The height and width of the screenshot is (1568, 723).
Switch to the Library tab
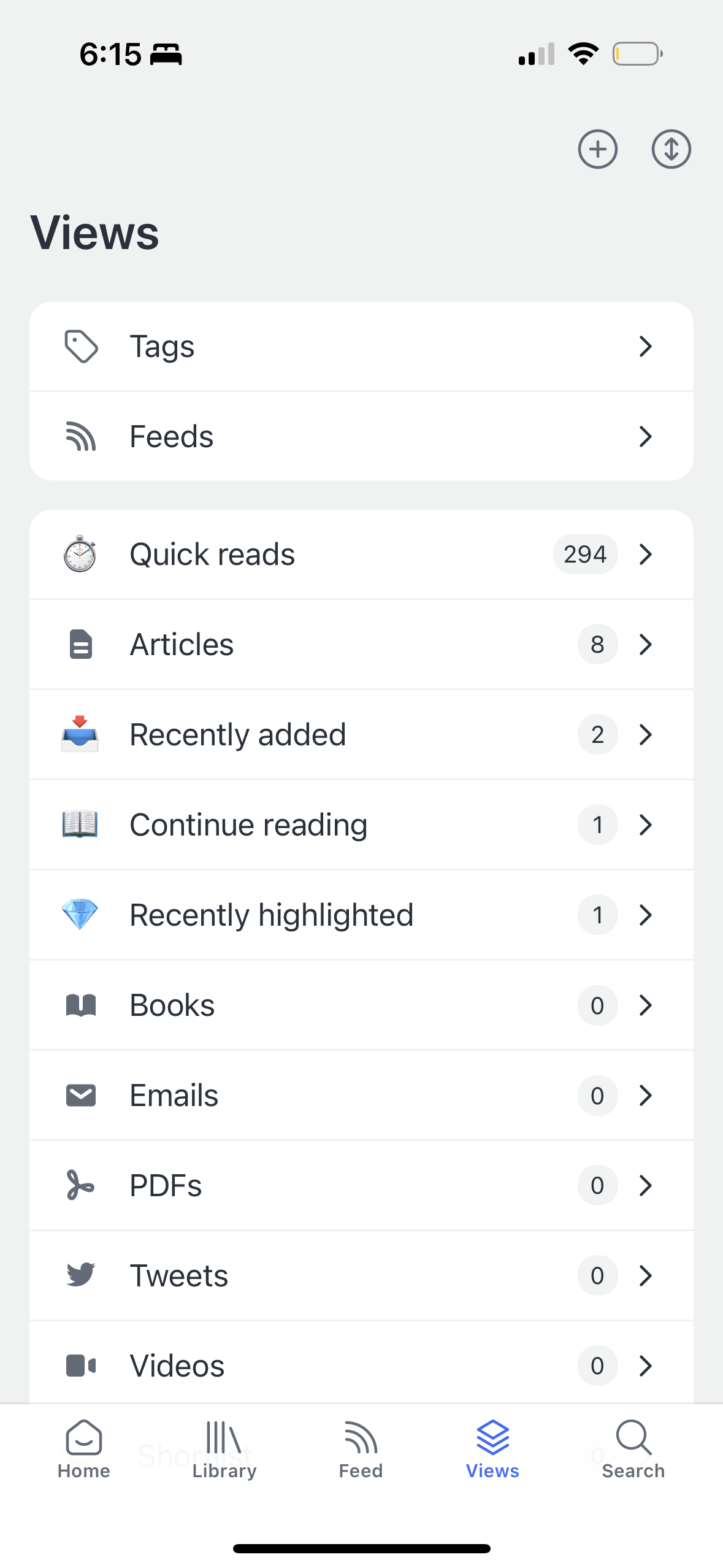point(224,1450)
